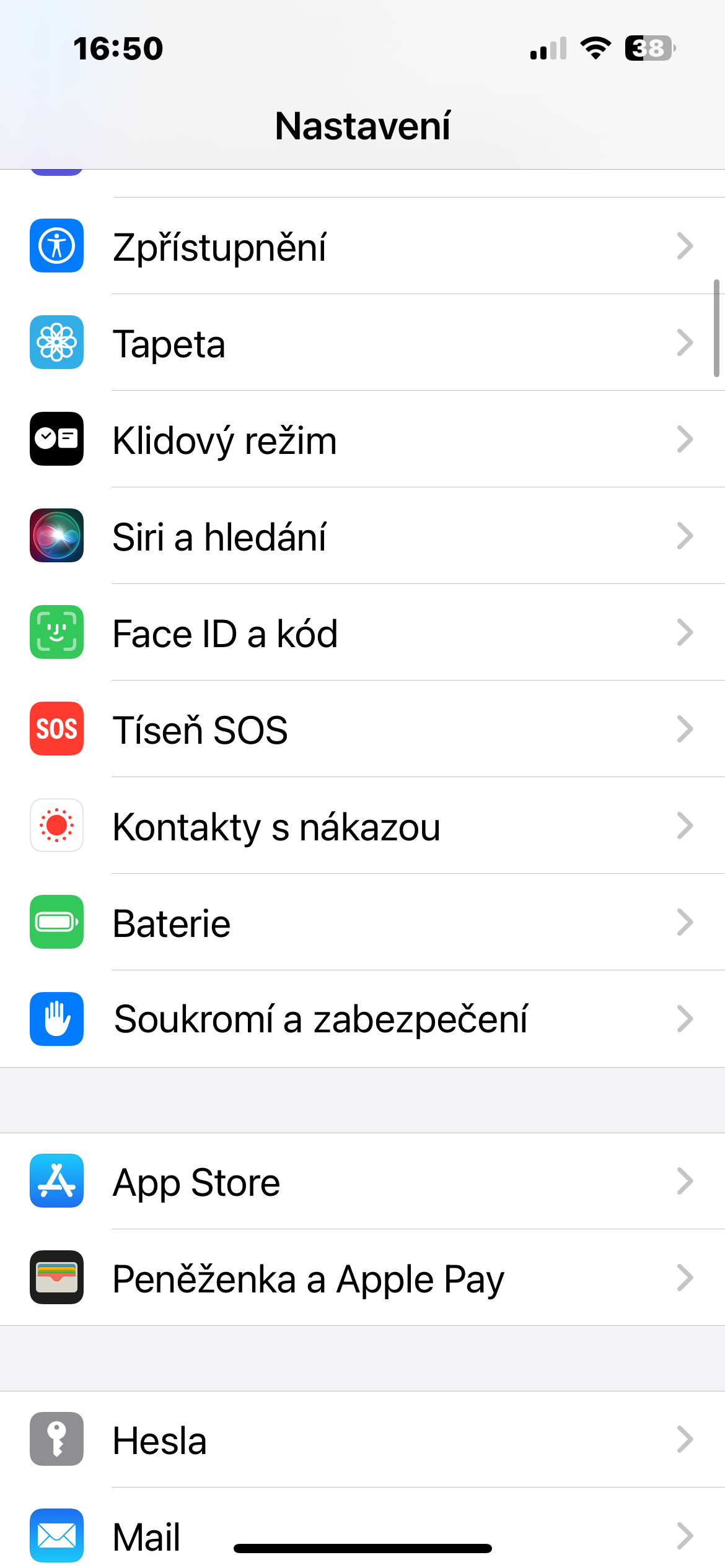The image size is (725, 1568).
Task: View Baterie settings
Action: click(362, 923)
